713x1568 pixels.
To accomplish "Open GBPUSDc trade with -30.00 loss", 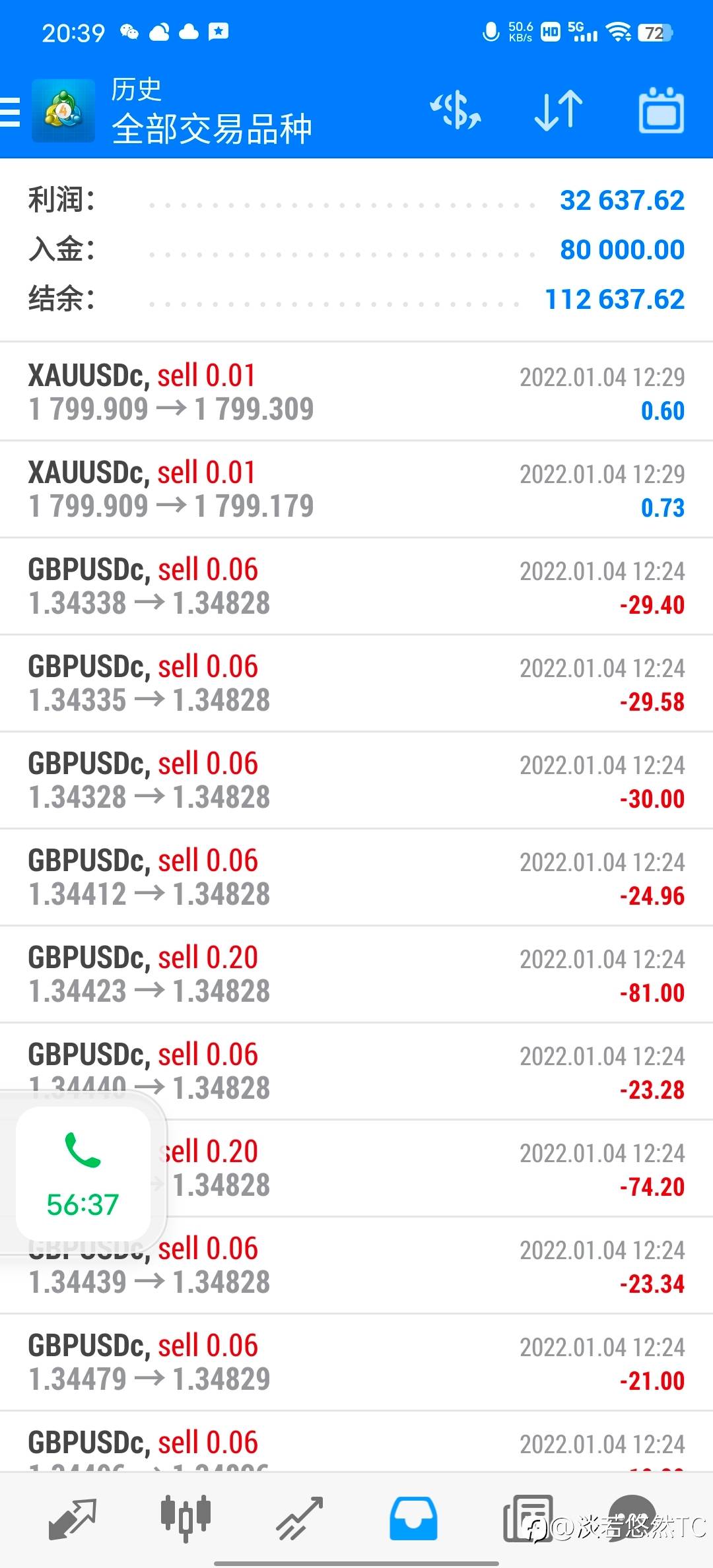I will coord(356,780).
